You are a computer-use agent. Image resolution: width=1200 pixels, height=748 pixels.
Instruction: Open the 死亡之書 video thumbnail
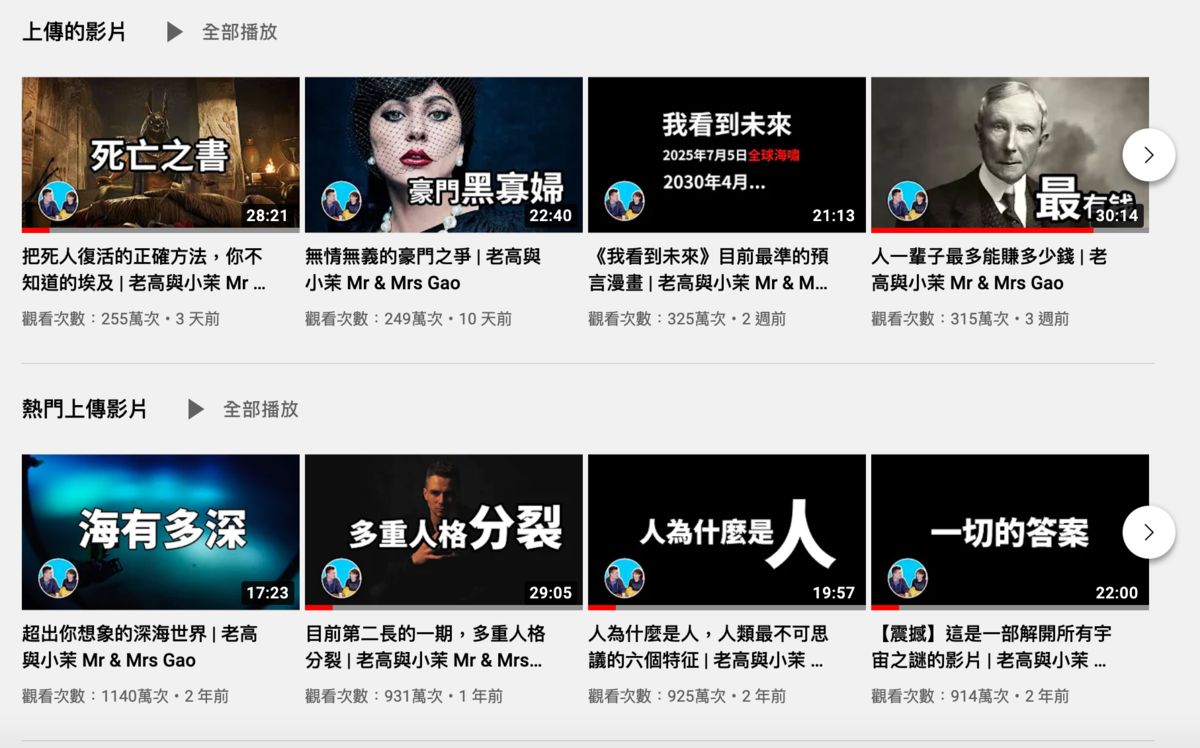point(160,154)
